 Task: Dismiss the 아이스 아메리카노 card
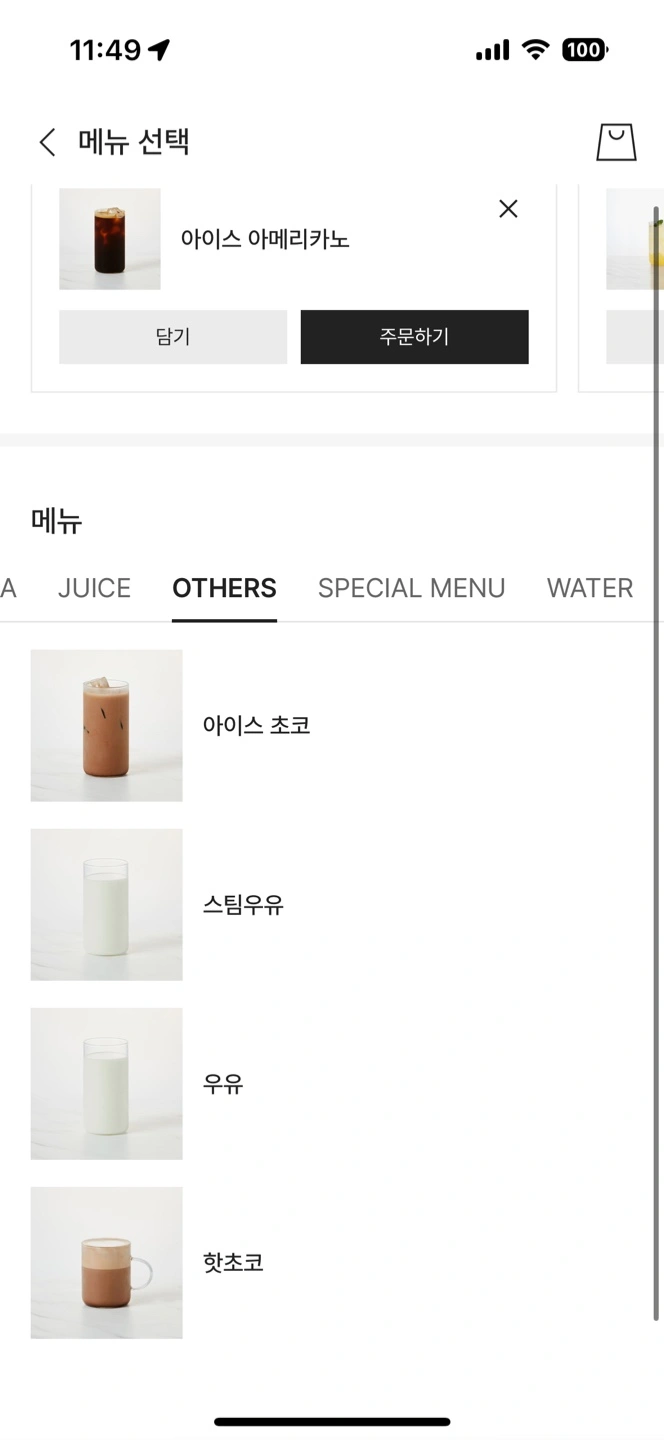(x=508, y=209)
